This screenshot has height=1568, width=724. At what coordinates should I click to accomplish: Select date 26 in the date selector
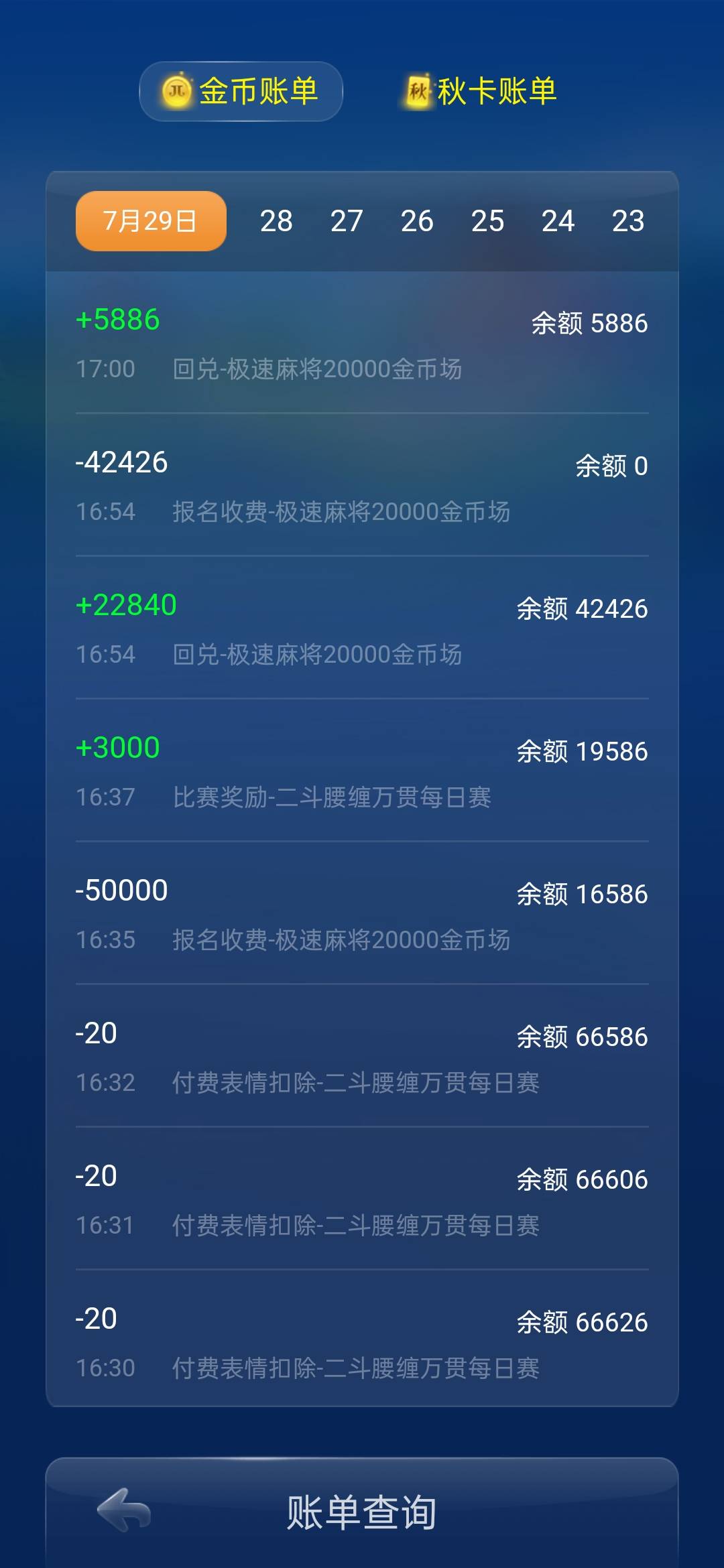tap(417, 220)
